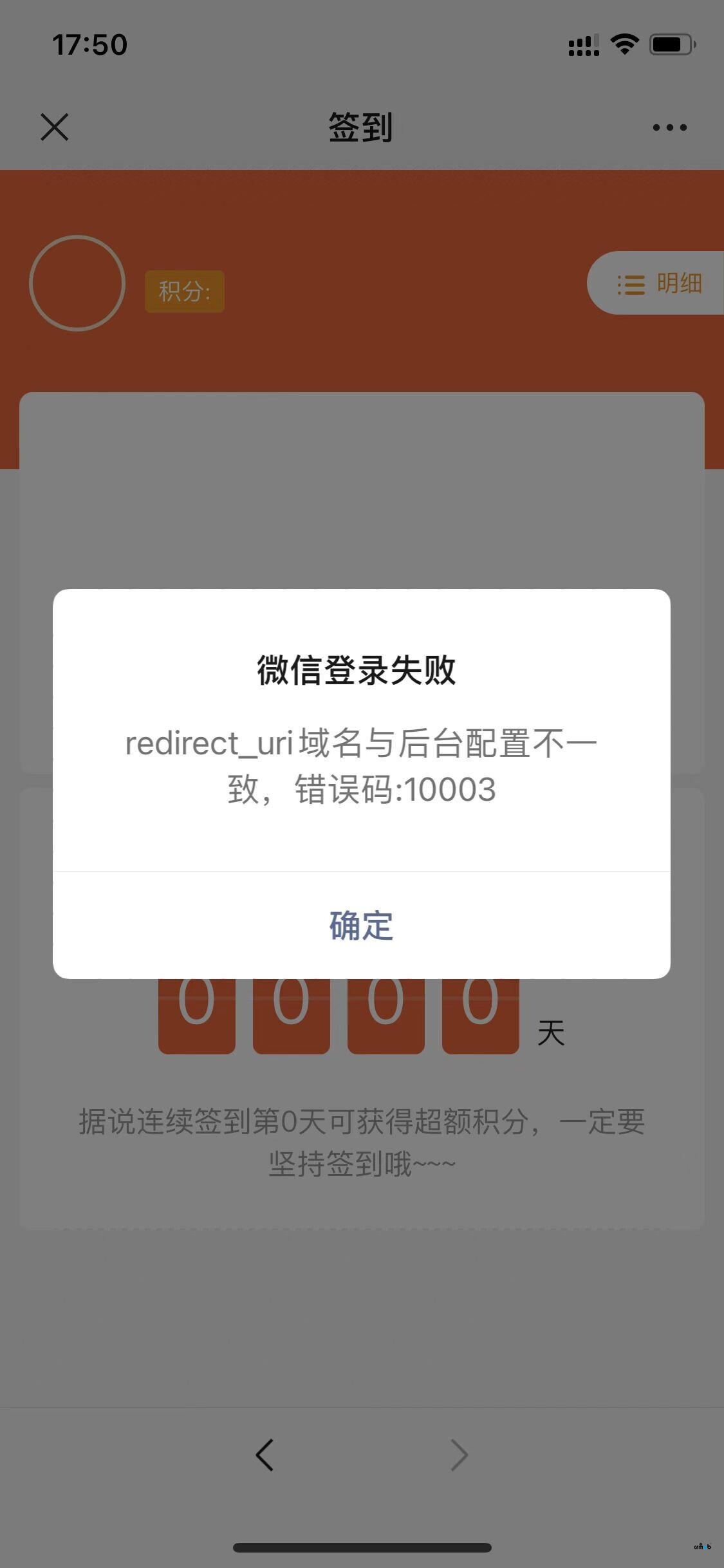Confirm the WeChat login failure dialog
Viewport: 724px width, 1568px height.
coord(361,926)
